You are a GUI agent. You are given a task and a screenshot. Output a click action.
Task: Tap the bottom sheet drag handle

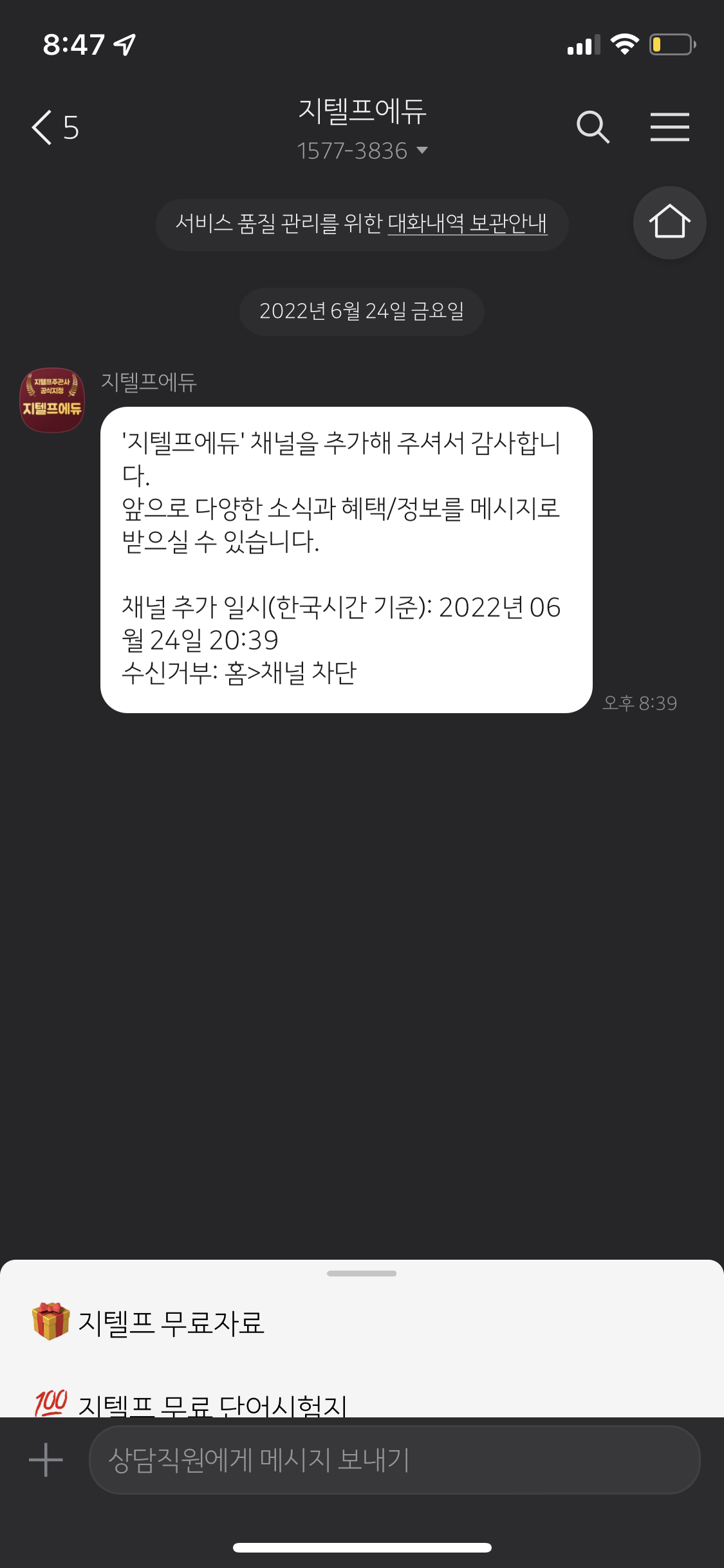(362, 1273)
